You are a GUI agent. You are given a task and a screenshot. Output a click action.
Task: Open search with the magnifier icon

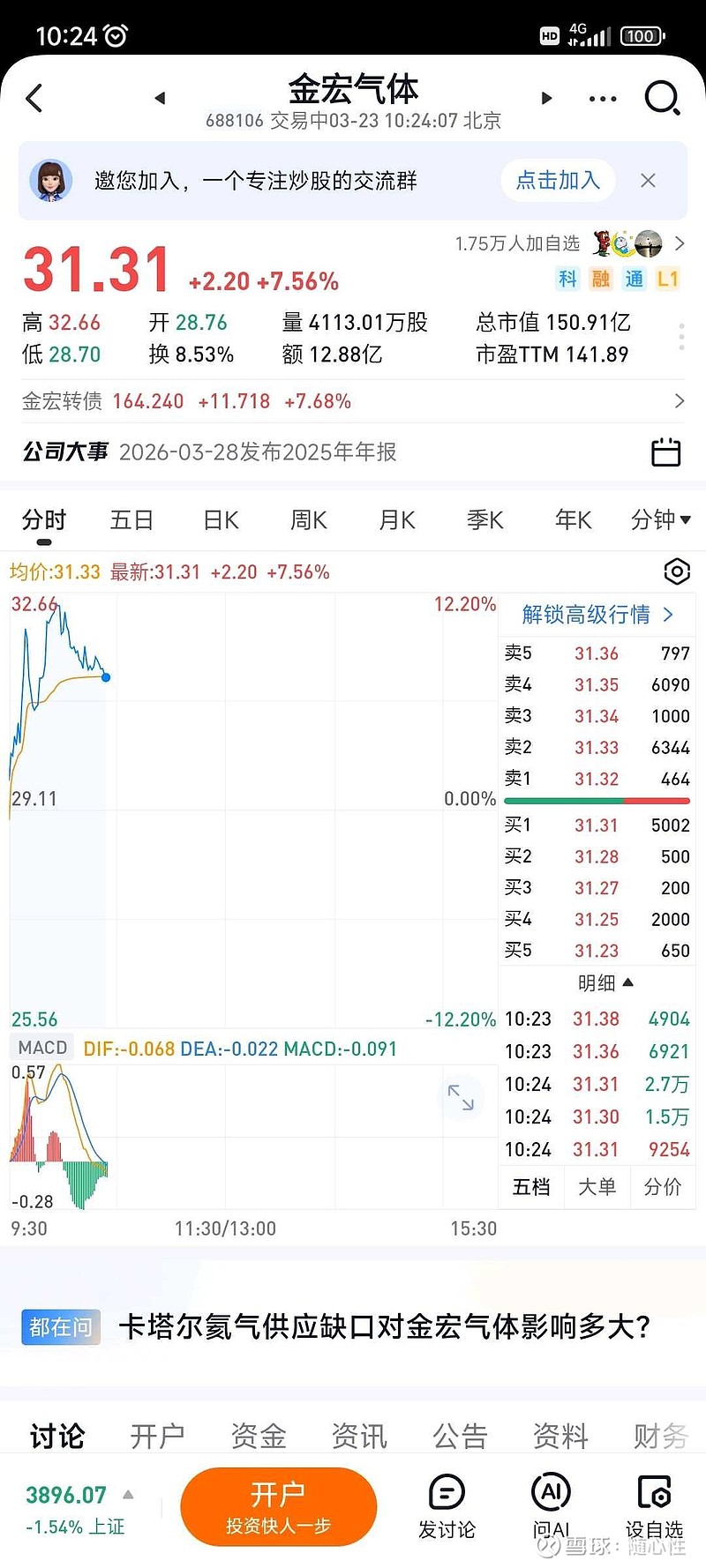661,98
